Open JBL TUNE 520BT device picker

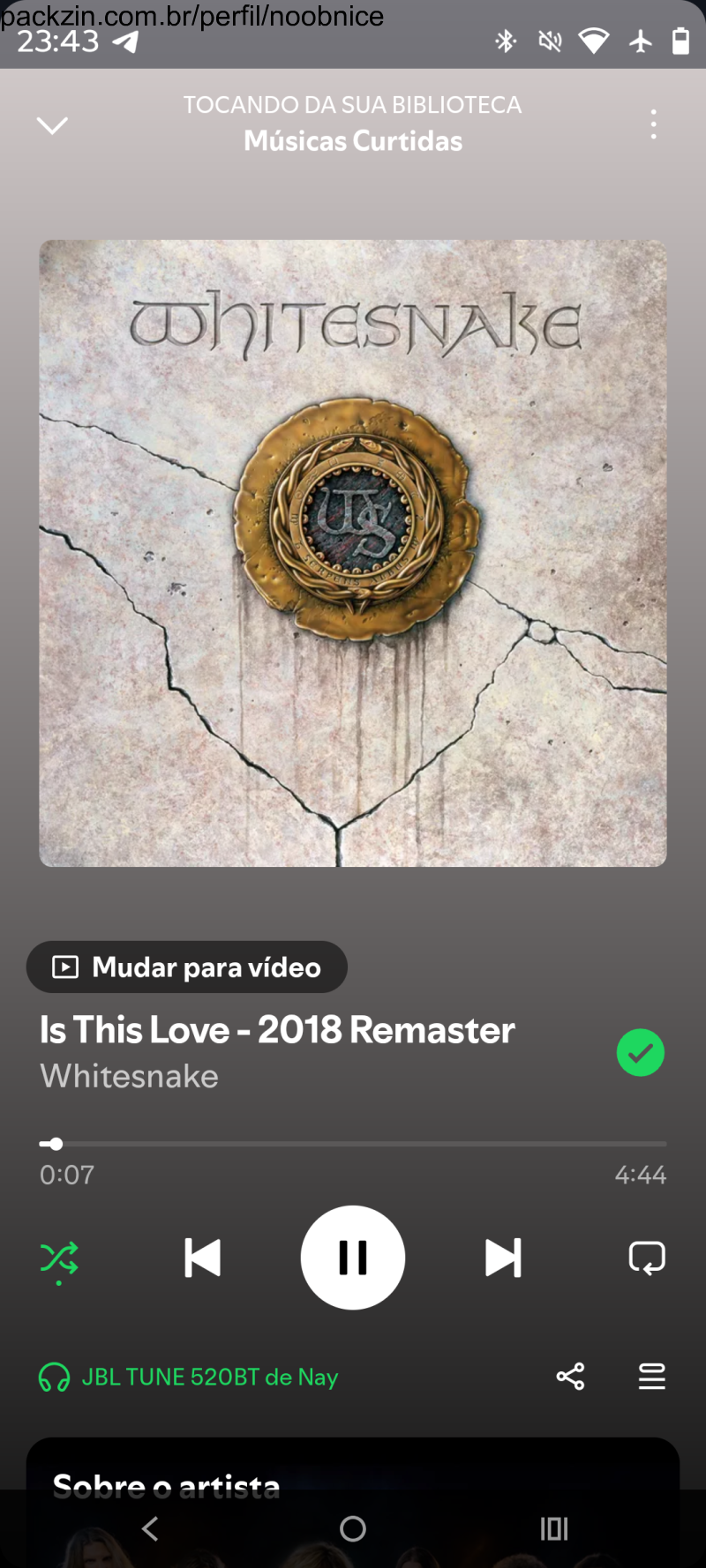pos(190,1377)
